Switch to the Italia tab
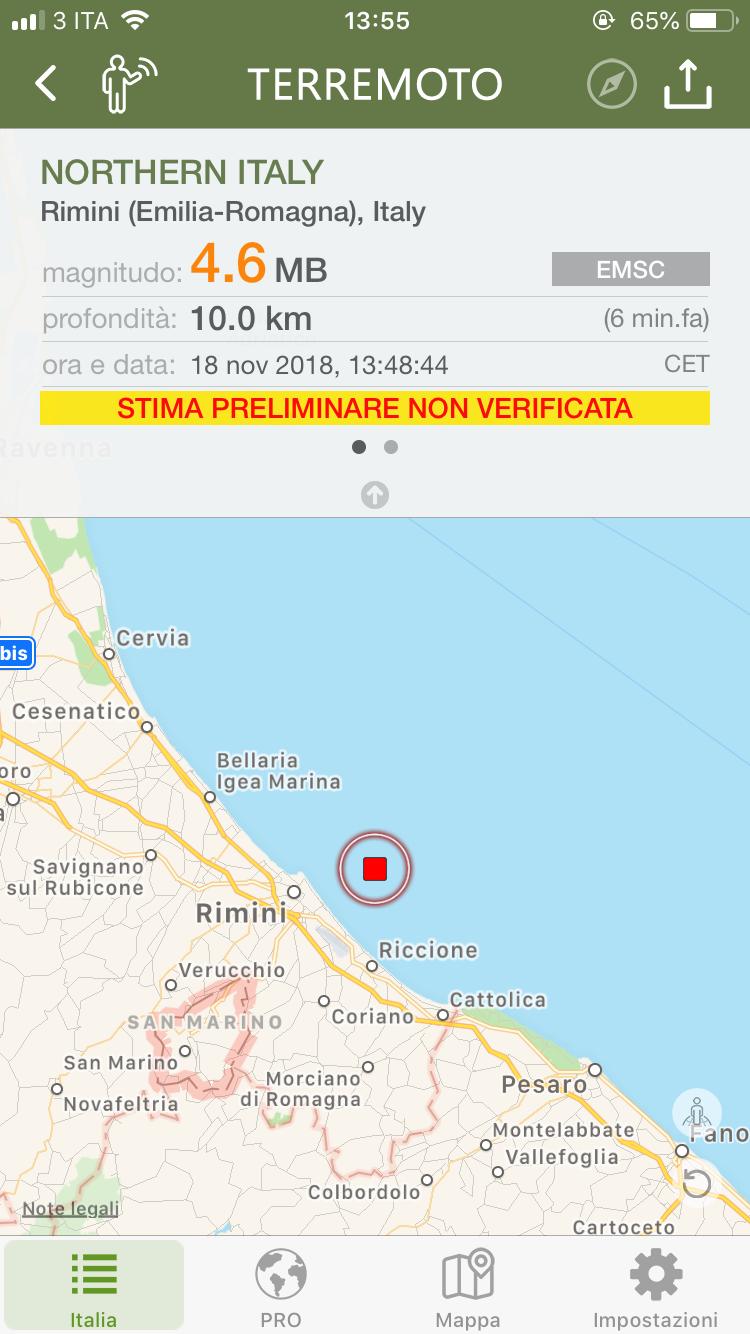750x1334 pixels. pyautogui.click(x=94, y=1287)
